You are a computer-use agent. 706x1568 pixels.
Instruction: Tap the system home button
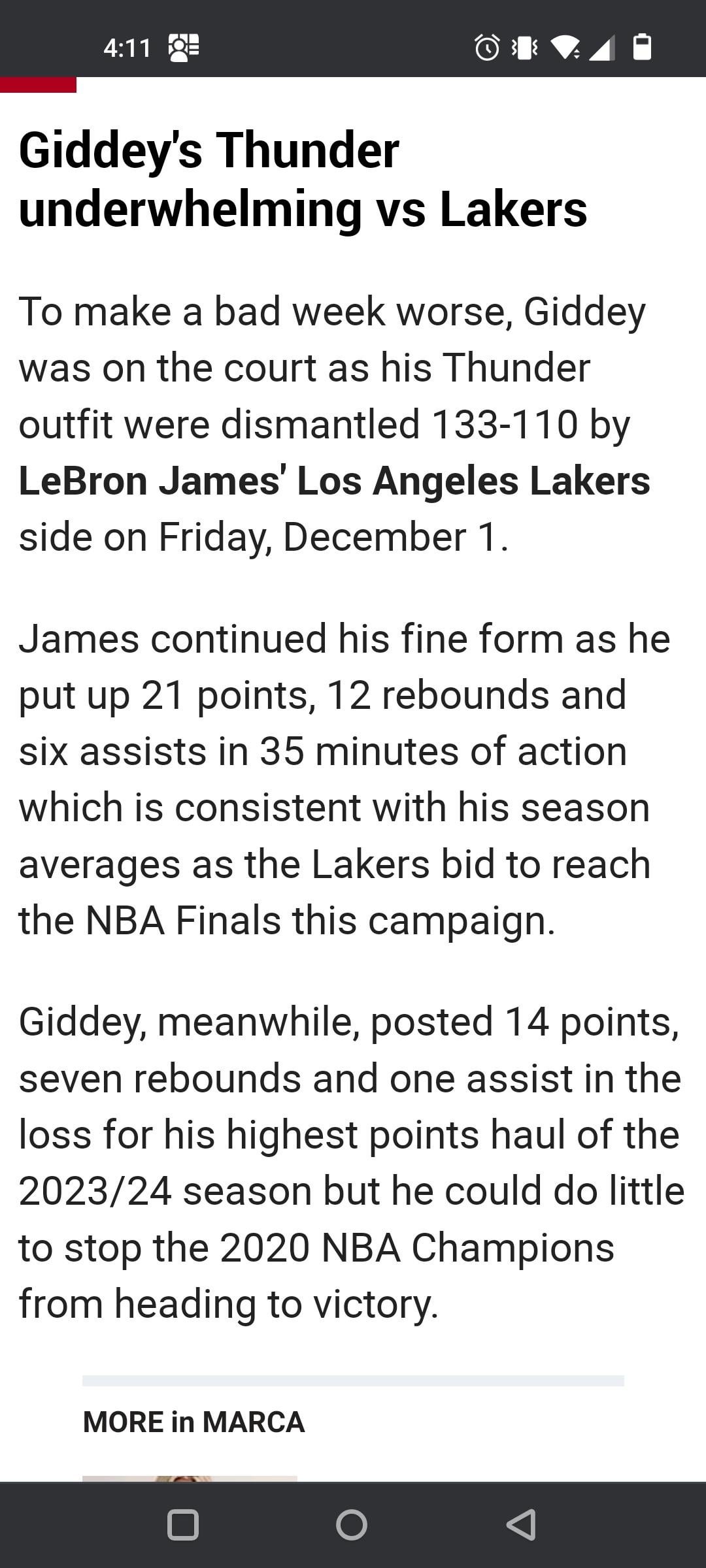352,1524
